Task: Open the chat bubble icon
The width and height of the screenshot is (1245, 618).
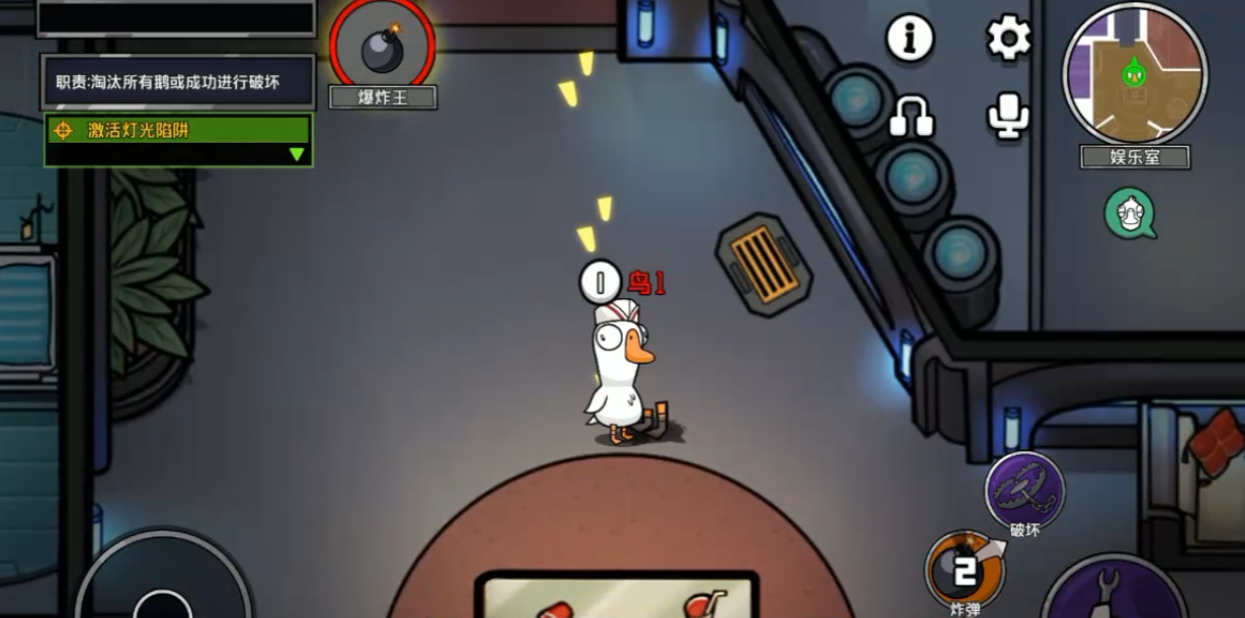Action: point(1130,213)
